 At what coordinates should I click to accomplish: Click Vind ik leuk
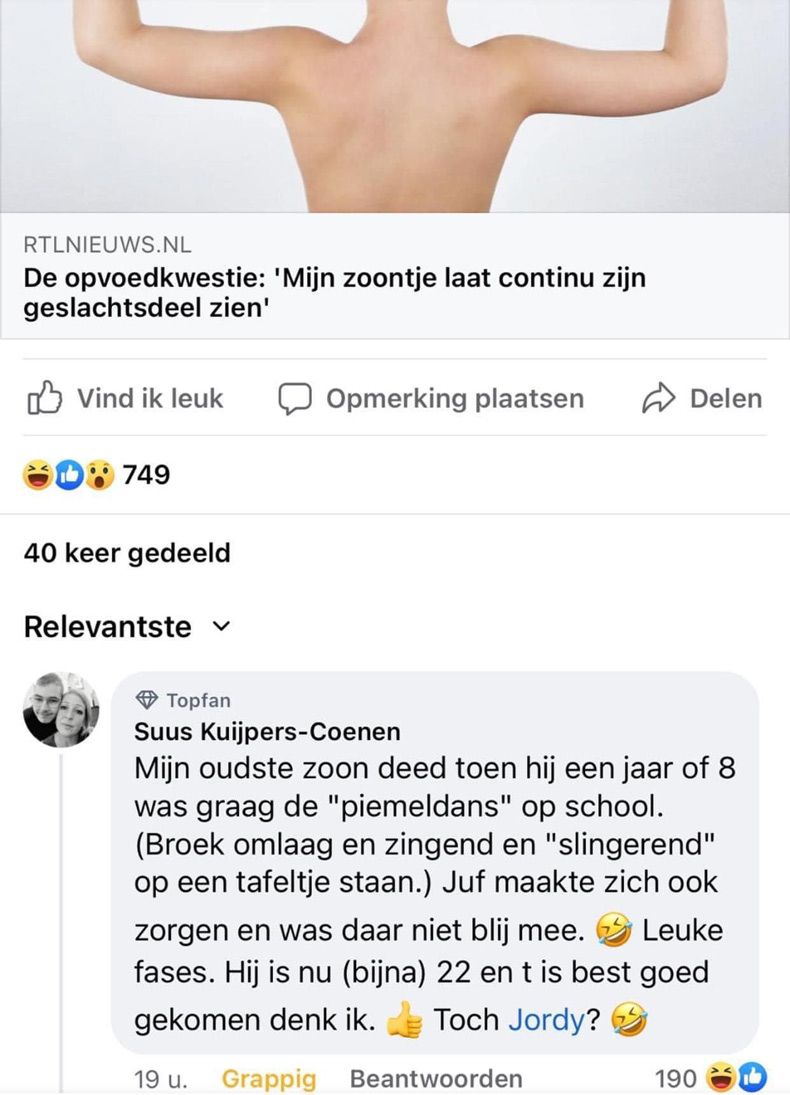coord(150,398)
